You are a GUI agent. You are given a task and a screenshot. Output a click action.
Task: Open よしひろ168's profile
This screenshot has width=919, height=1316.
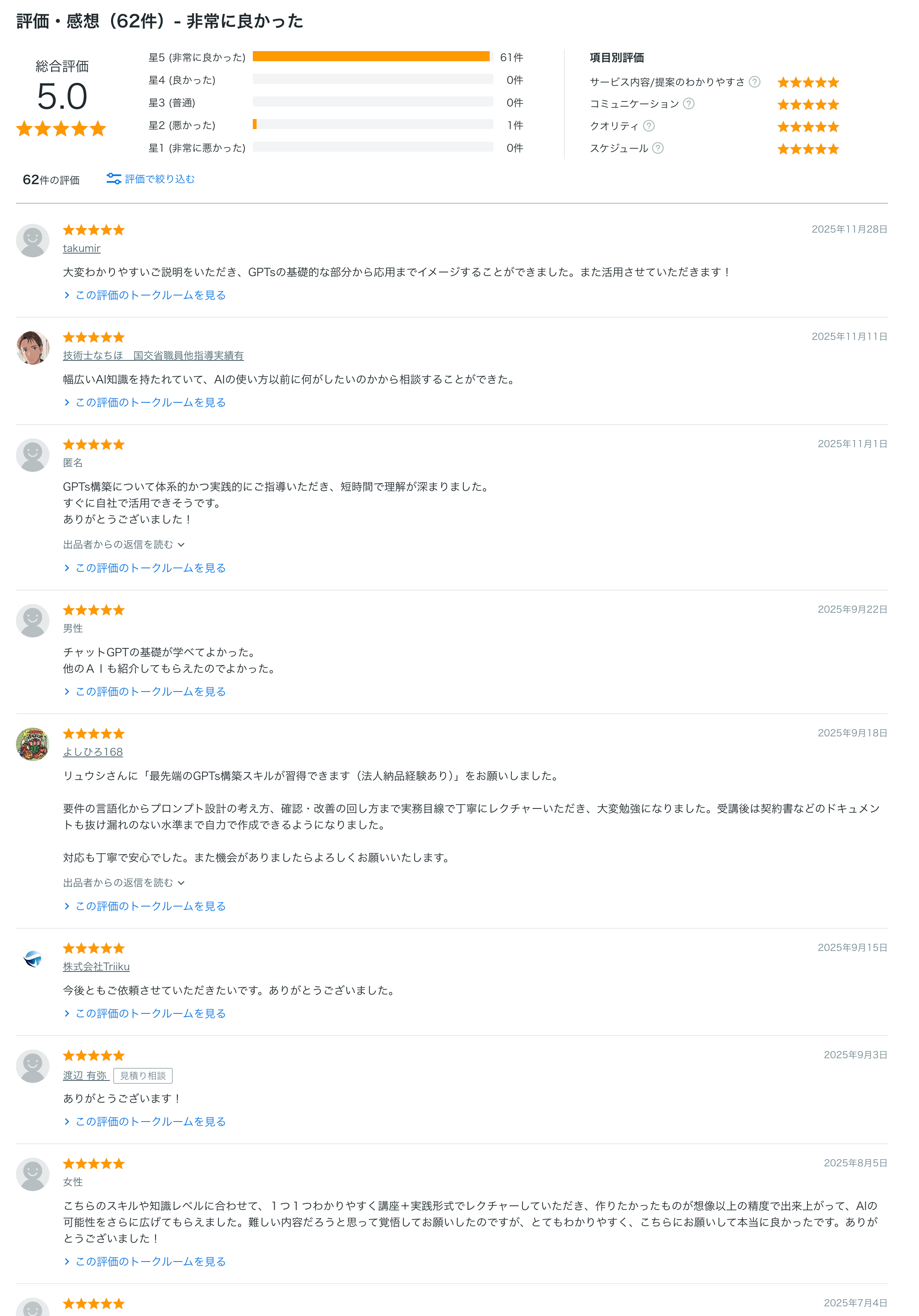pos(93,752)
